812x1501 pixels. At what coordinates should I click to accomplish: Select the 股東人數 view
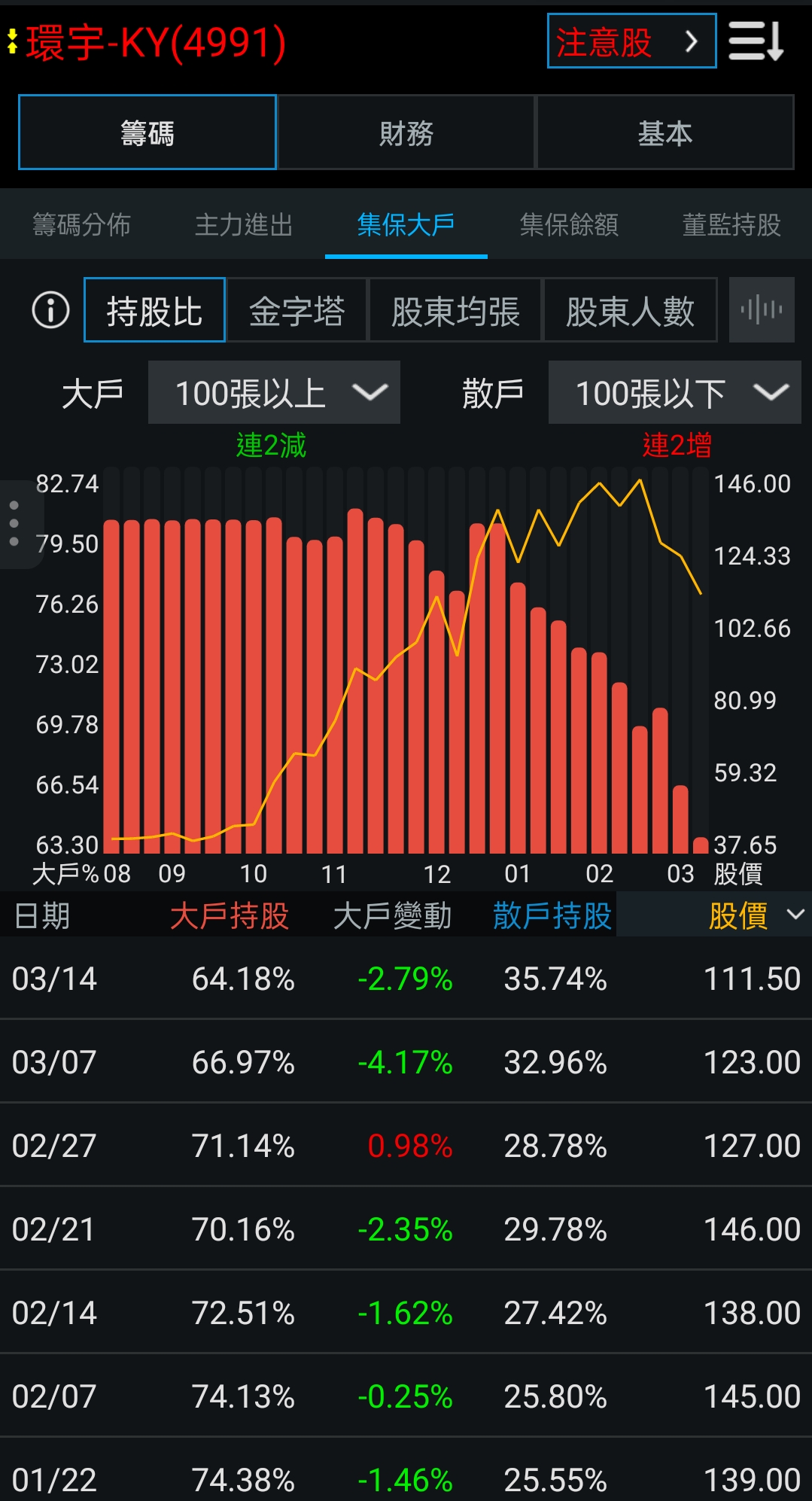pos(630,310)
